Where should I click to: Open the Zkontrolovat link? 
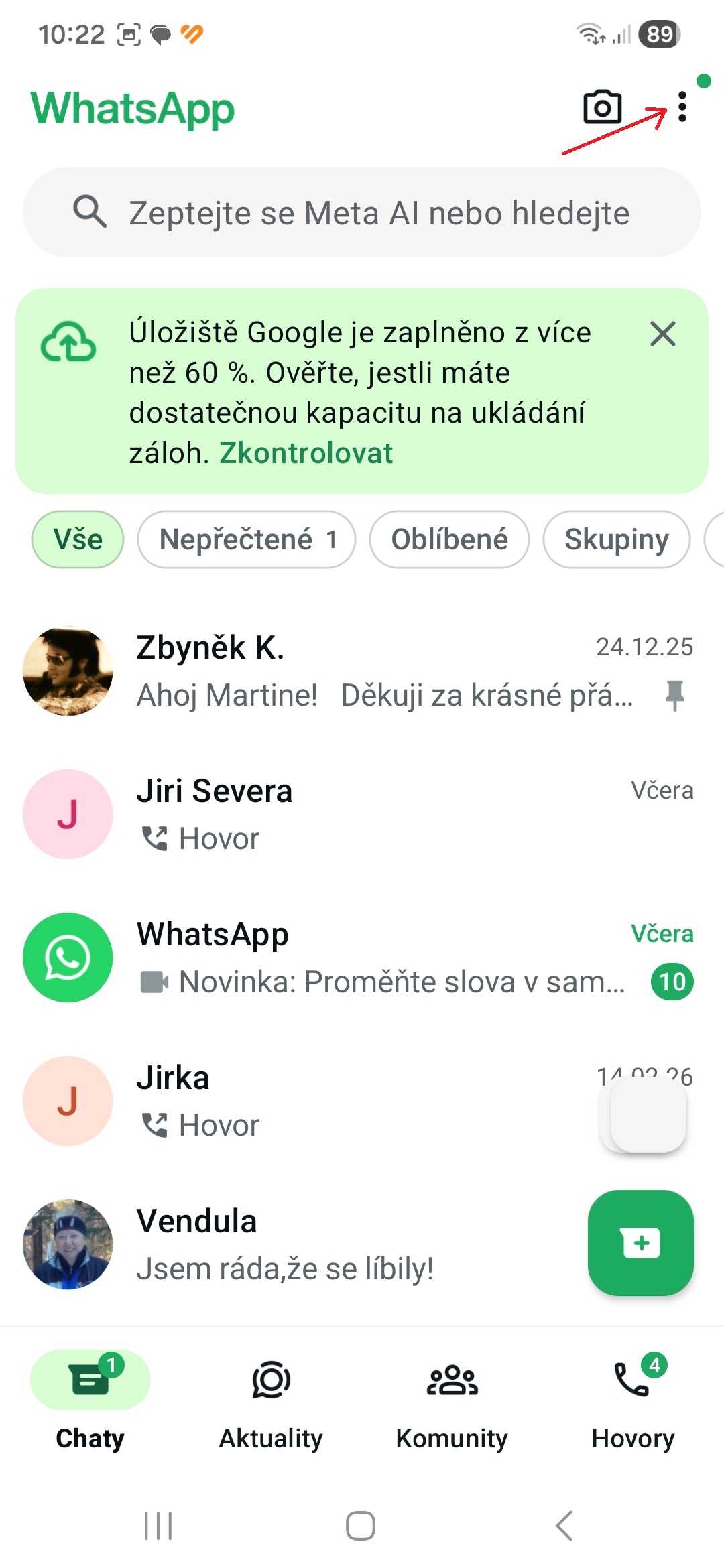(x=306, y=454)
